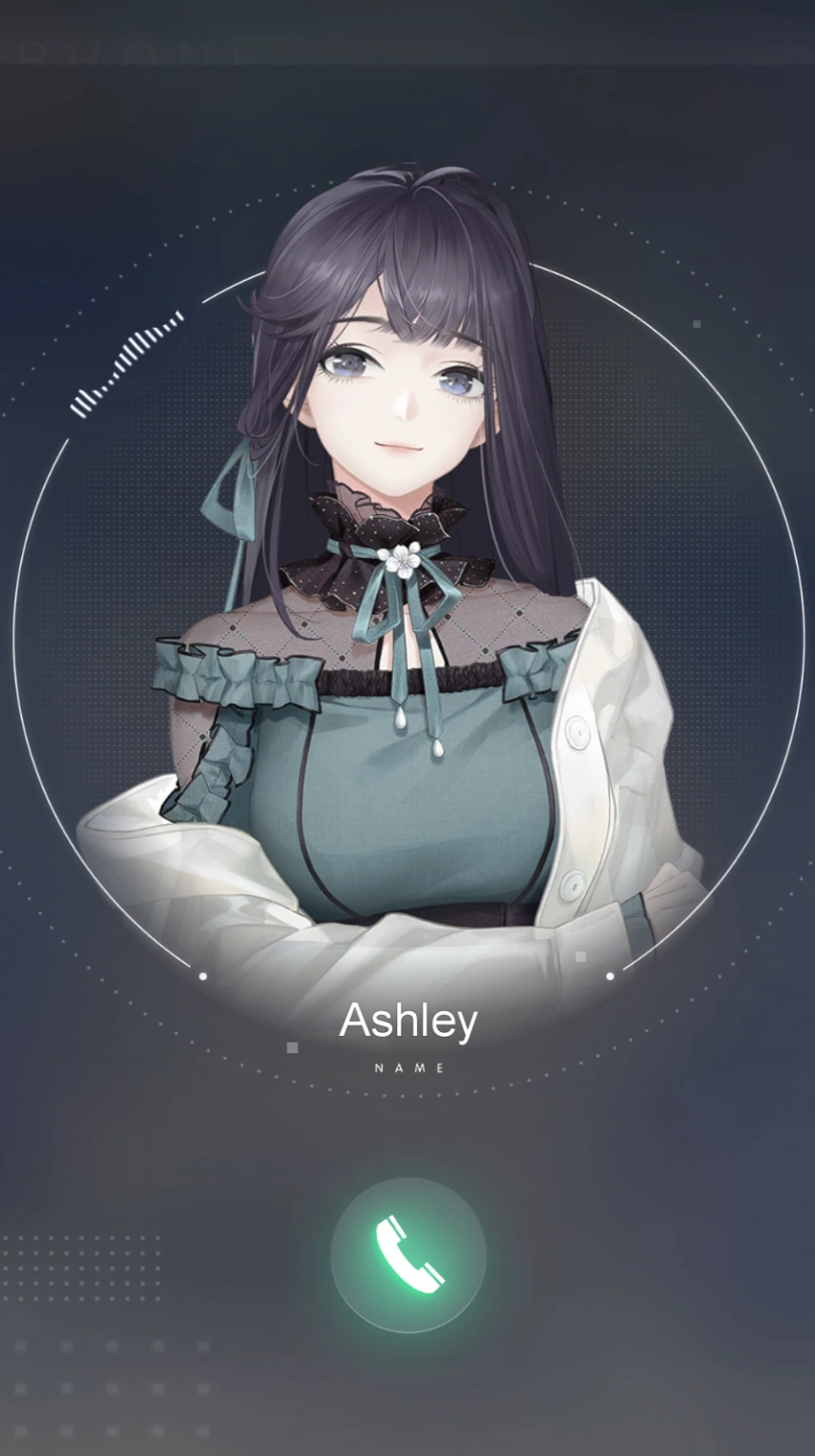Select the small NAME caption under Ashley
815x1456 pixels.
(x=408, y=1067)
